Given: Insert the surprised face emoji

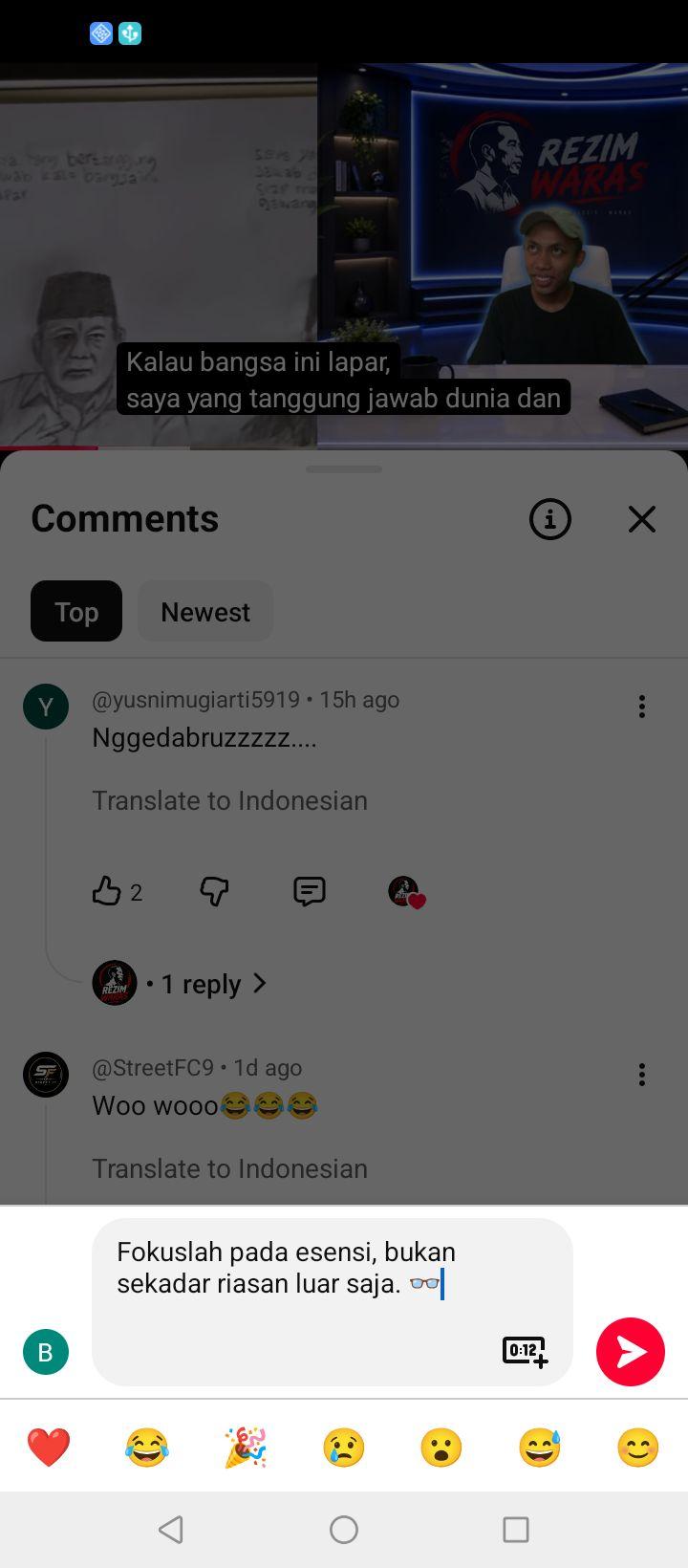Looking at the screenshot, I should click(441, 1448).
